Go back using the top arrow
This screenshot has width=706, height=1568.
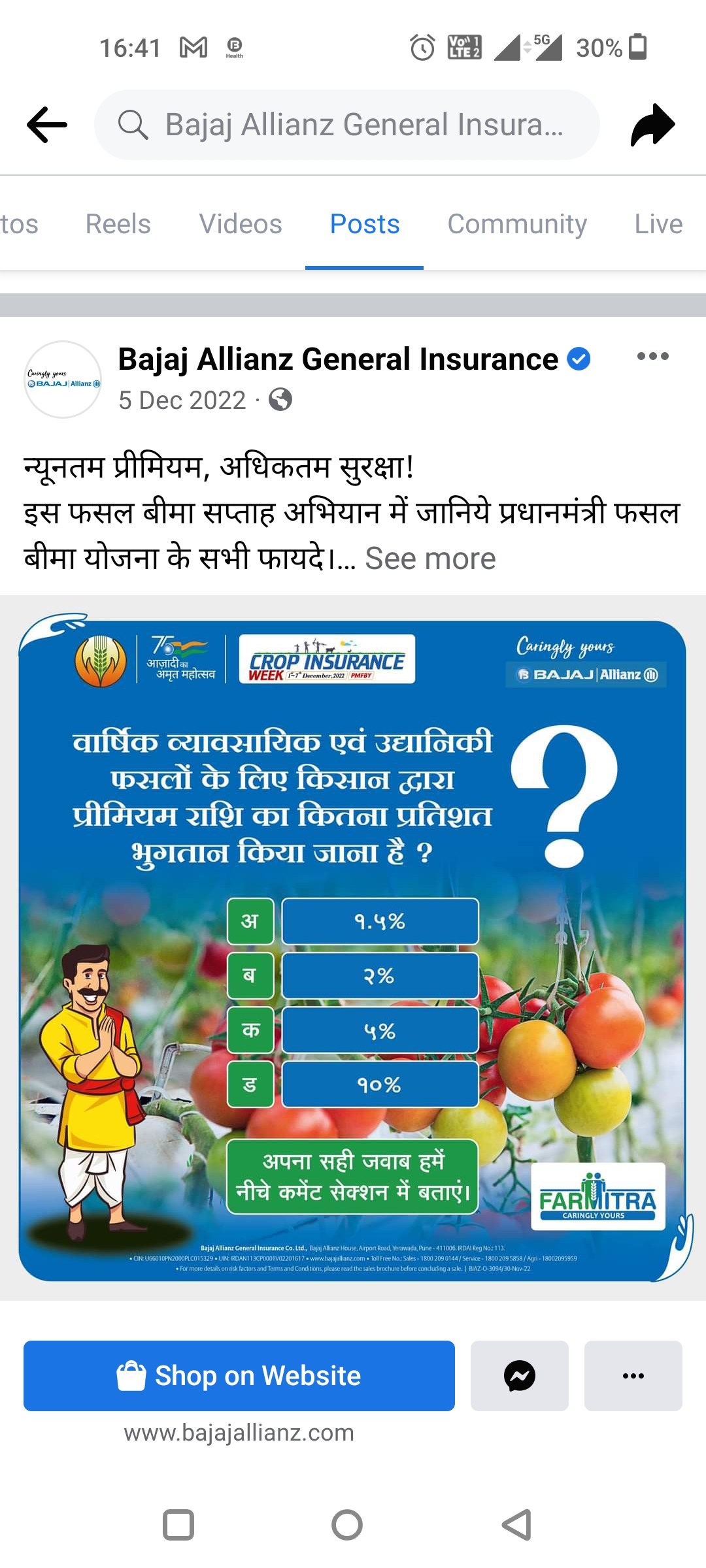(x=47, y=124)
